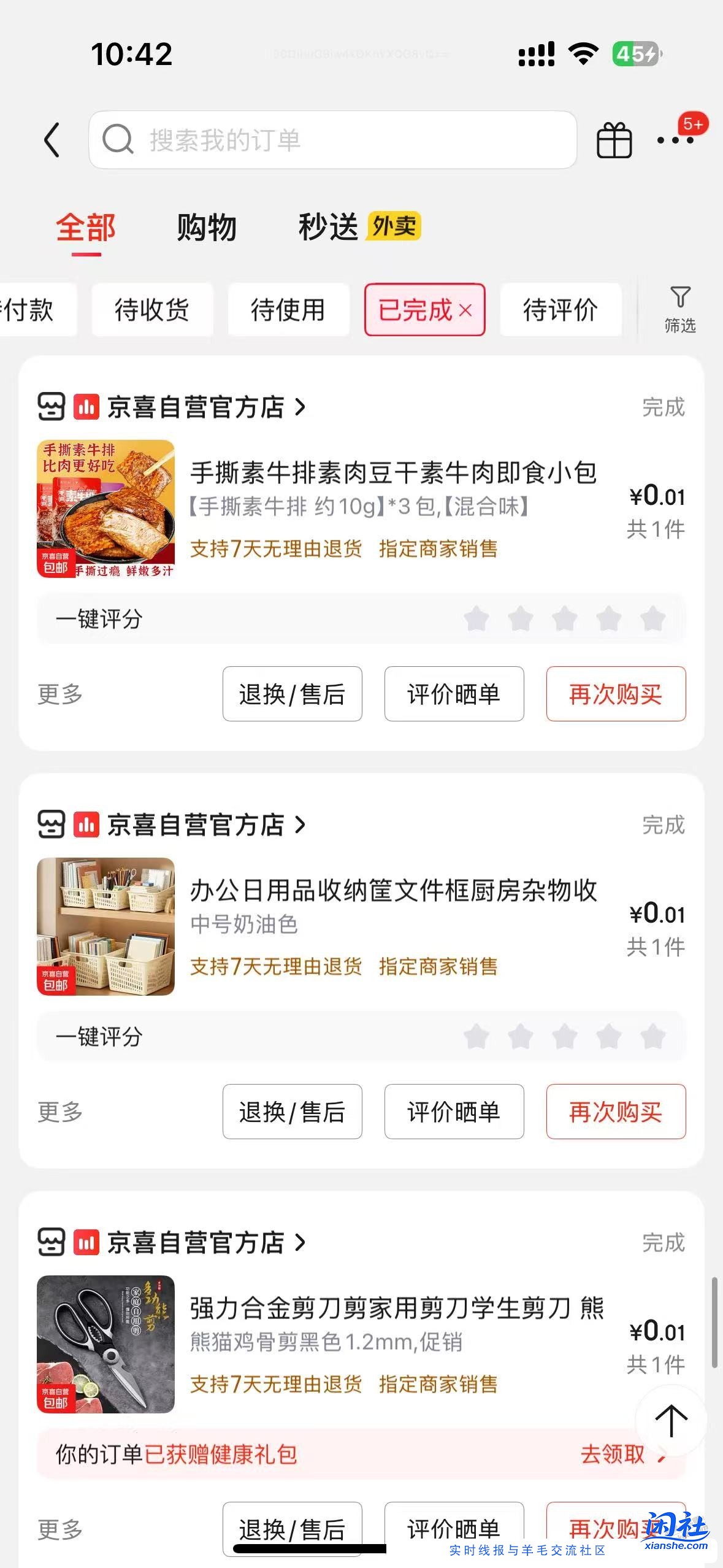Viewport: 723px width, 1568px height.
Task: Click the back arrow to leave orders
Action: (52, 139)
